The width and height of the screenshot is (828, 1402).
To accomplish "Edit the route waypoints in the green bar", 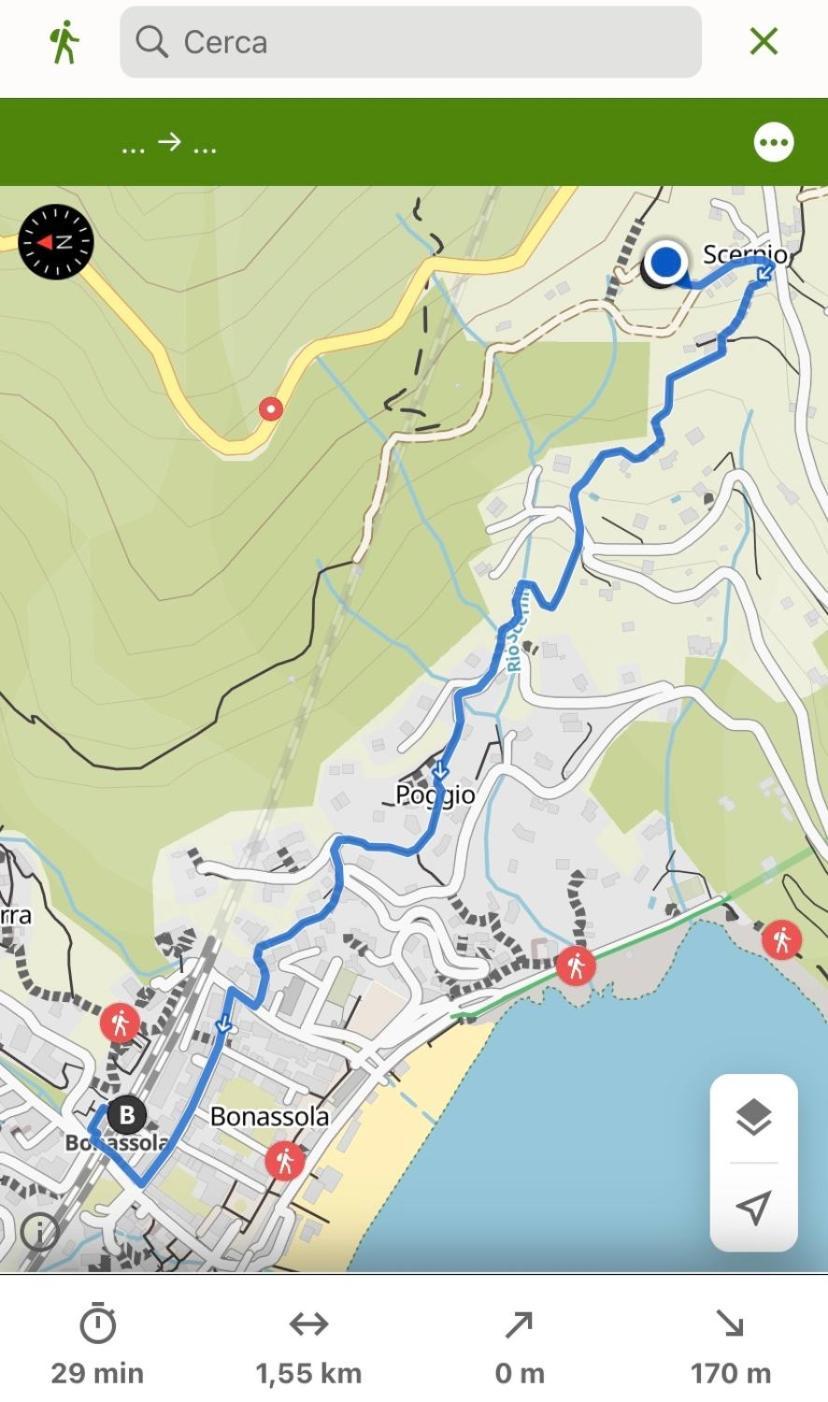I will pyautogui.click(x=169, y=144).
